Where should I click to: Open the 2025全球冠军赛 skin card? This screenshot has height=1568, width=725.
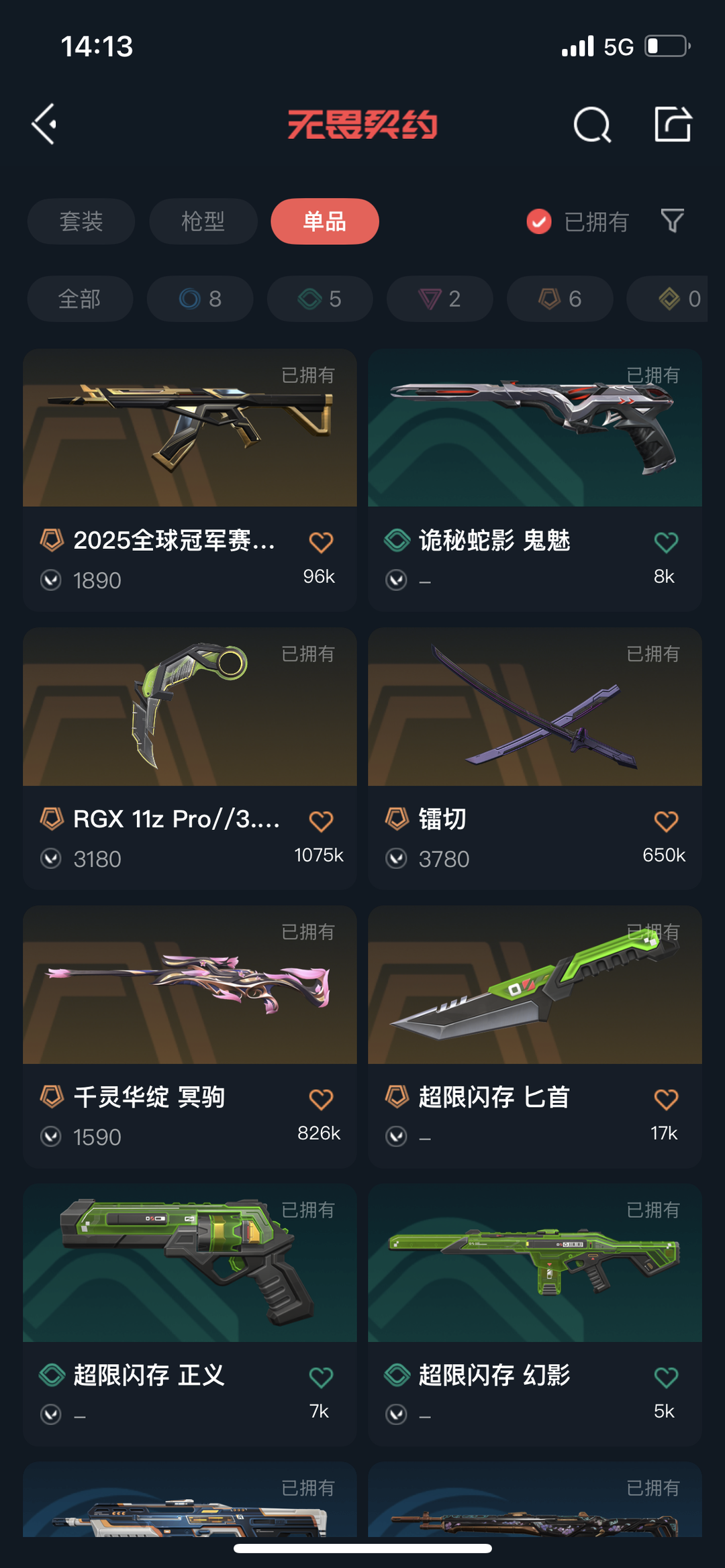coord(189,429)
